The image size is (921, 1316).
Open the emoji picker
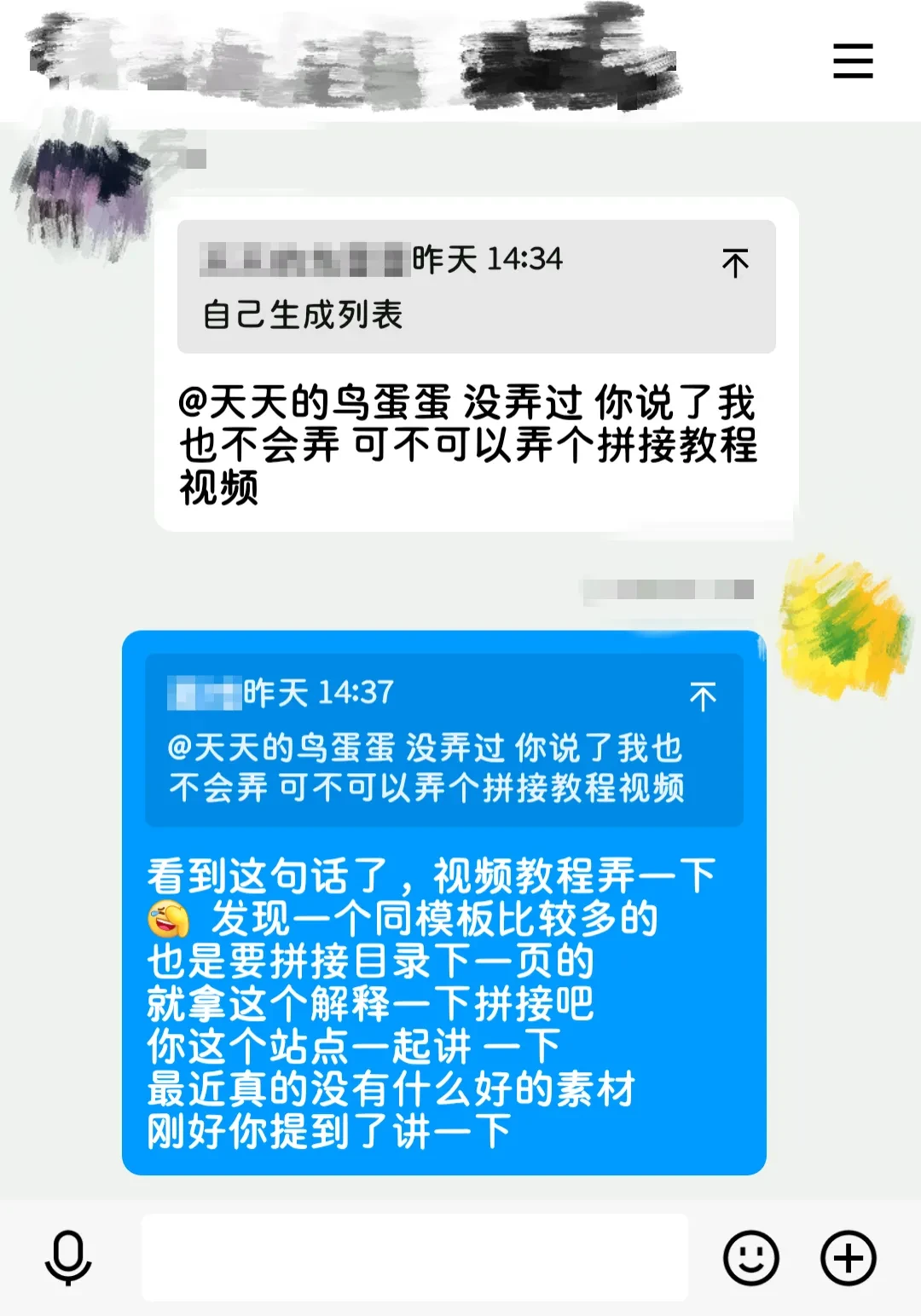750,1257
